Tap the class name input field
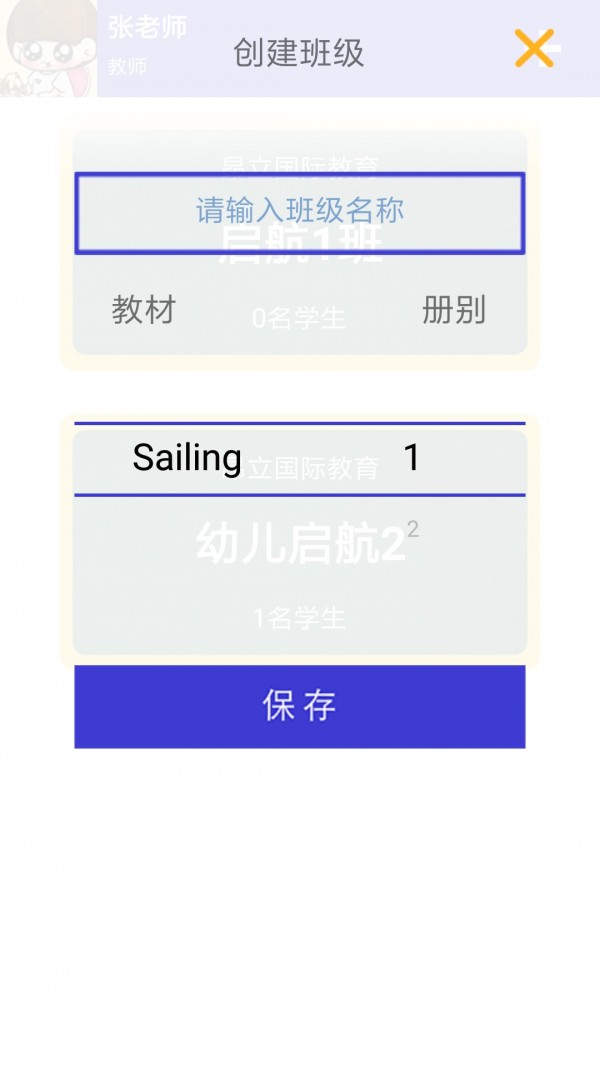Image resolution: width=600 pixels, height=1067 pixels. pos(300,213)
